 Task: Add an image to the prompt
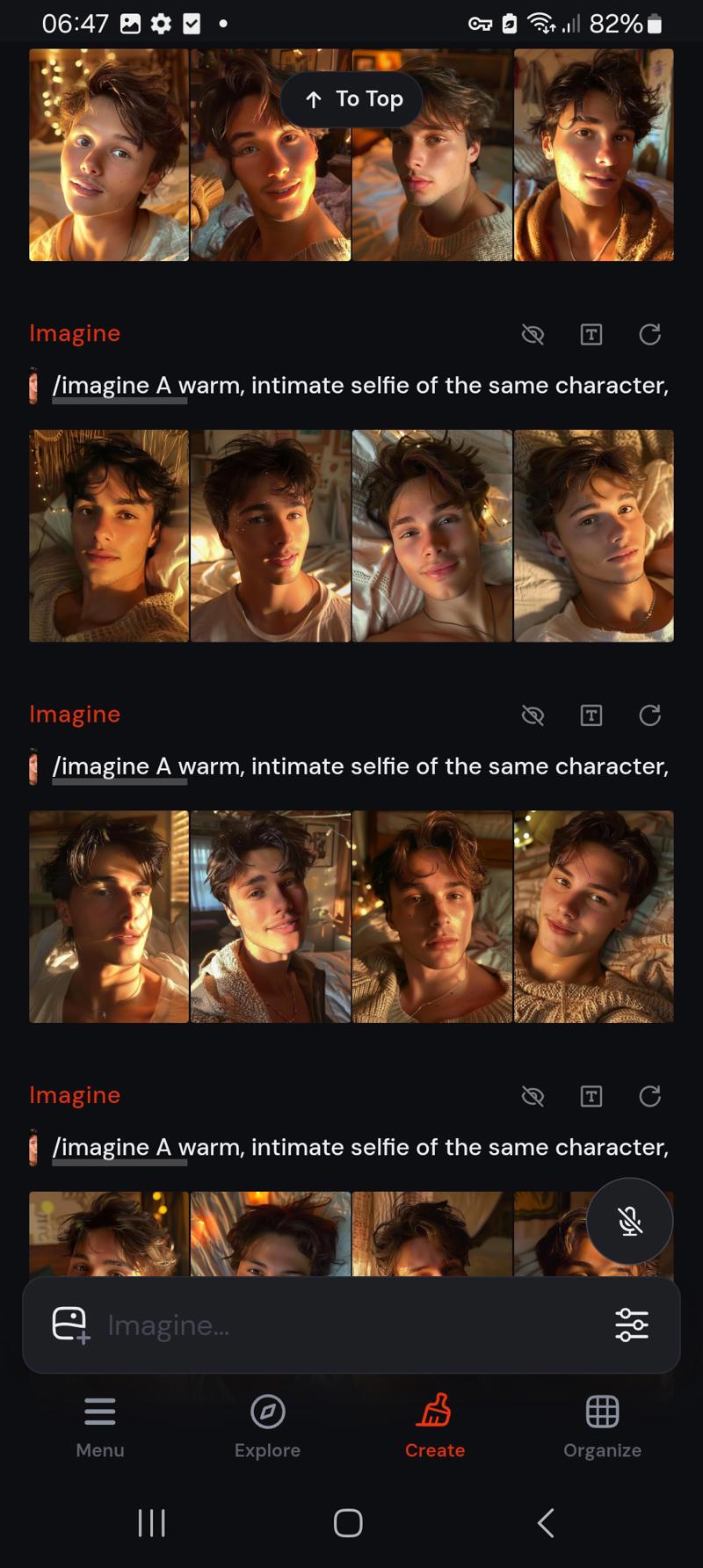point(70,1325)
